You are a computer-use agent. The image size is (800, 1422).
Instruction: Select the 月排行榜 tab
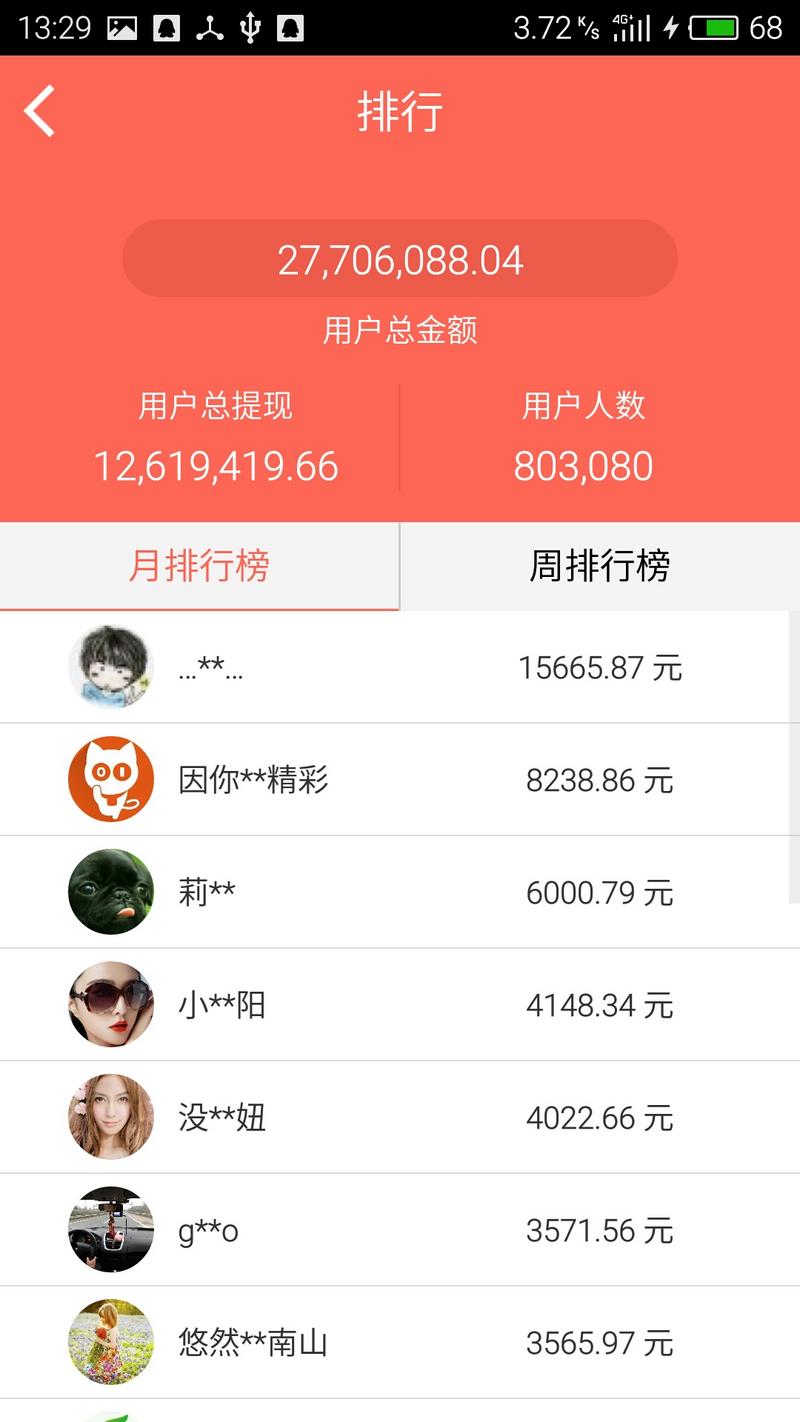(x=199, y=566)
